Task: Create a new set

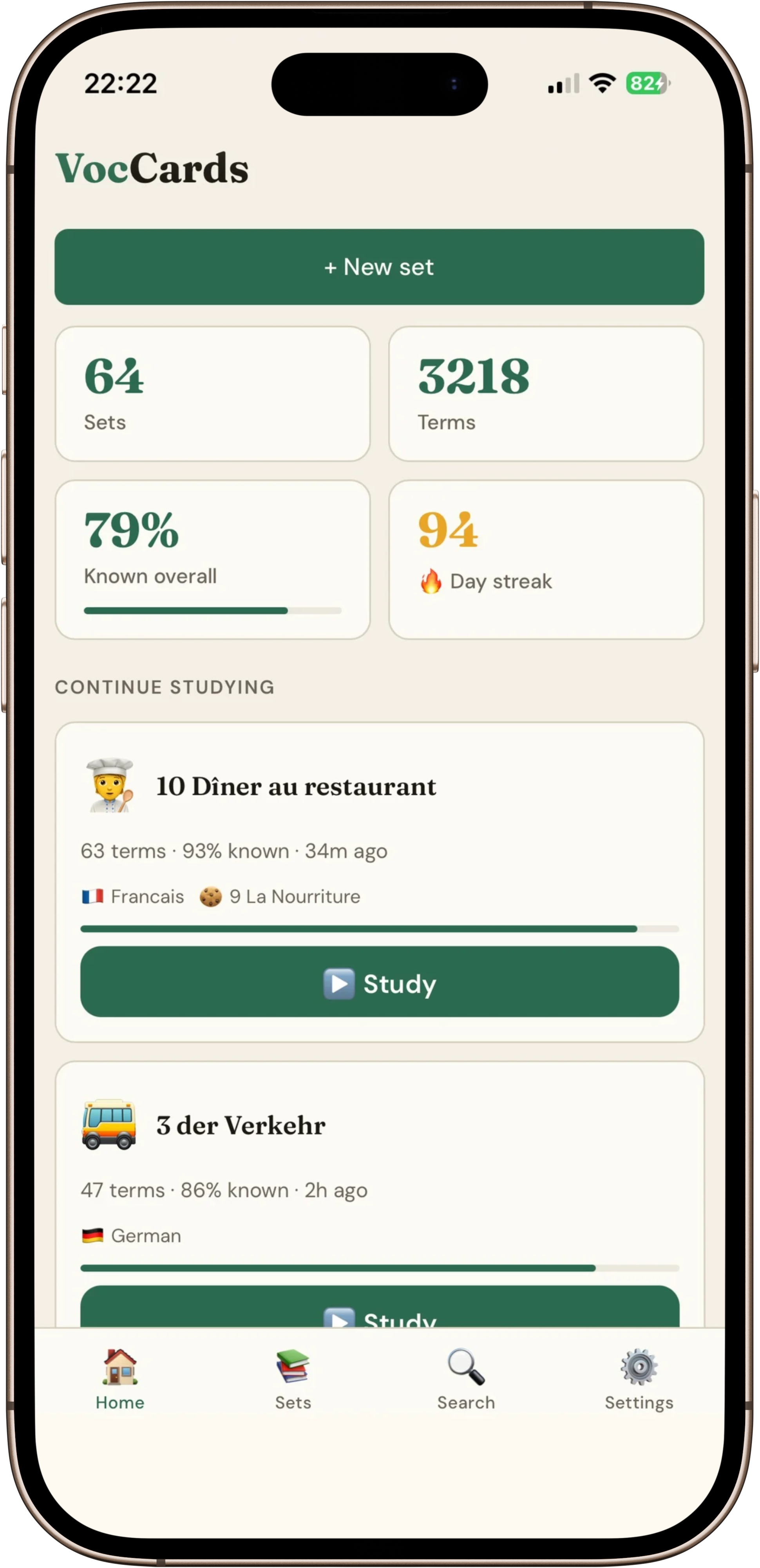Action: pos(379,267)
